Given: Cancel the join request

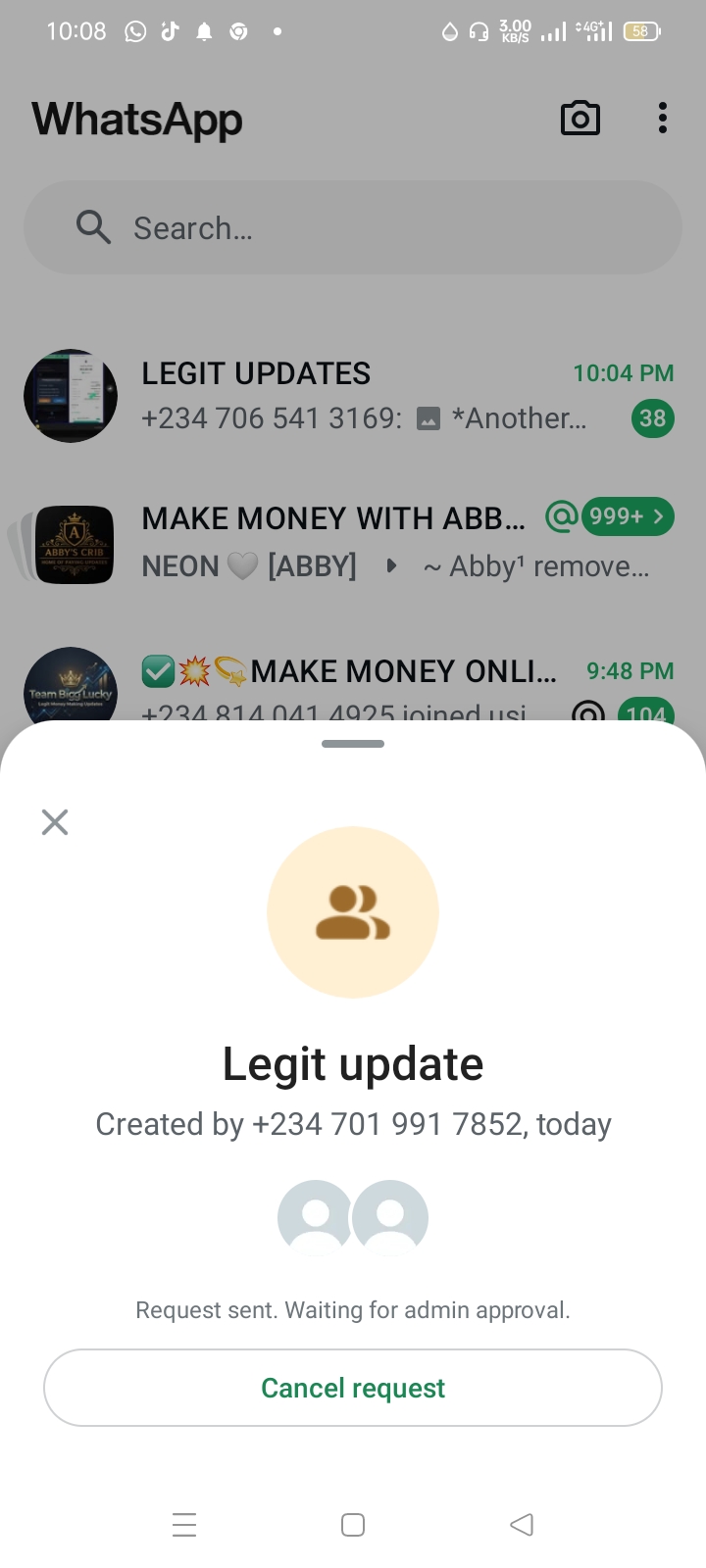Looking at the screenshot, I should point(353,1388).
